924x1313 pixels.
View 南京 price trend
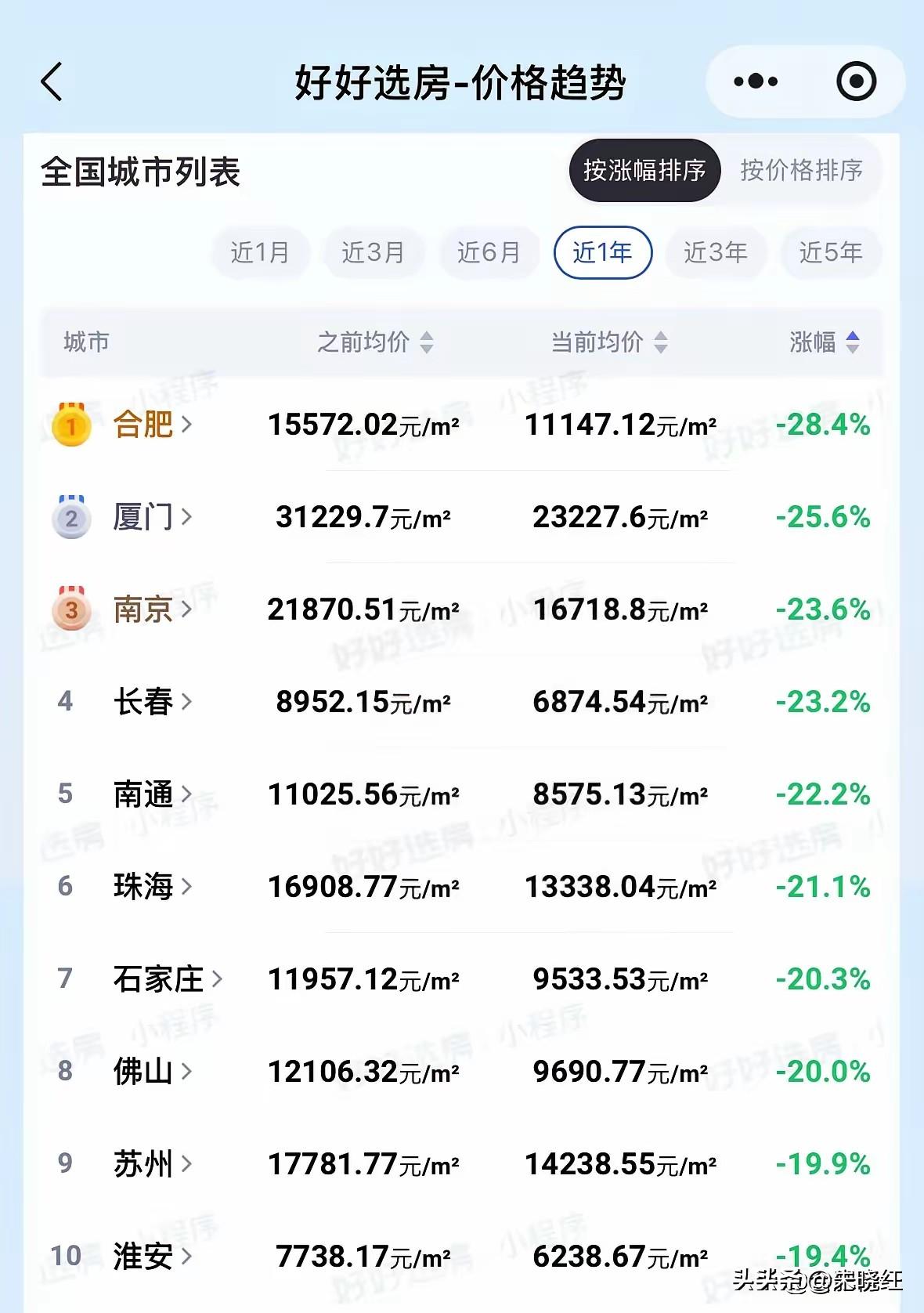151,609
